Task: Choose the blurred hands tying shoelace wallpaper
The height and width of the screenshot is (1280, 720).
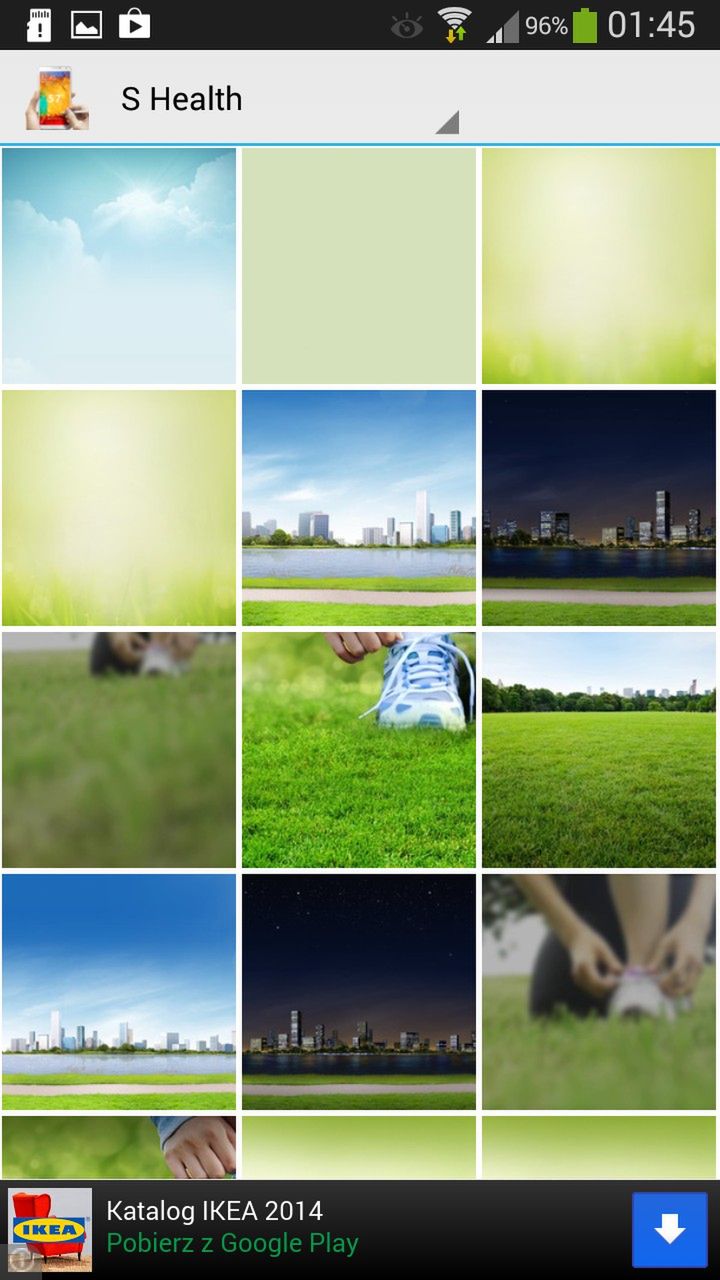Action: (599, 992)
